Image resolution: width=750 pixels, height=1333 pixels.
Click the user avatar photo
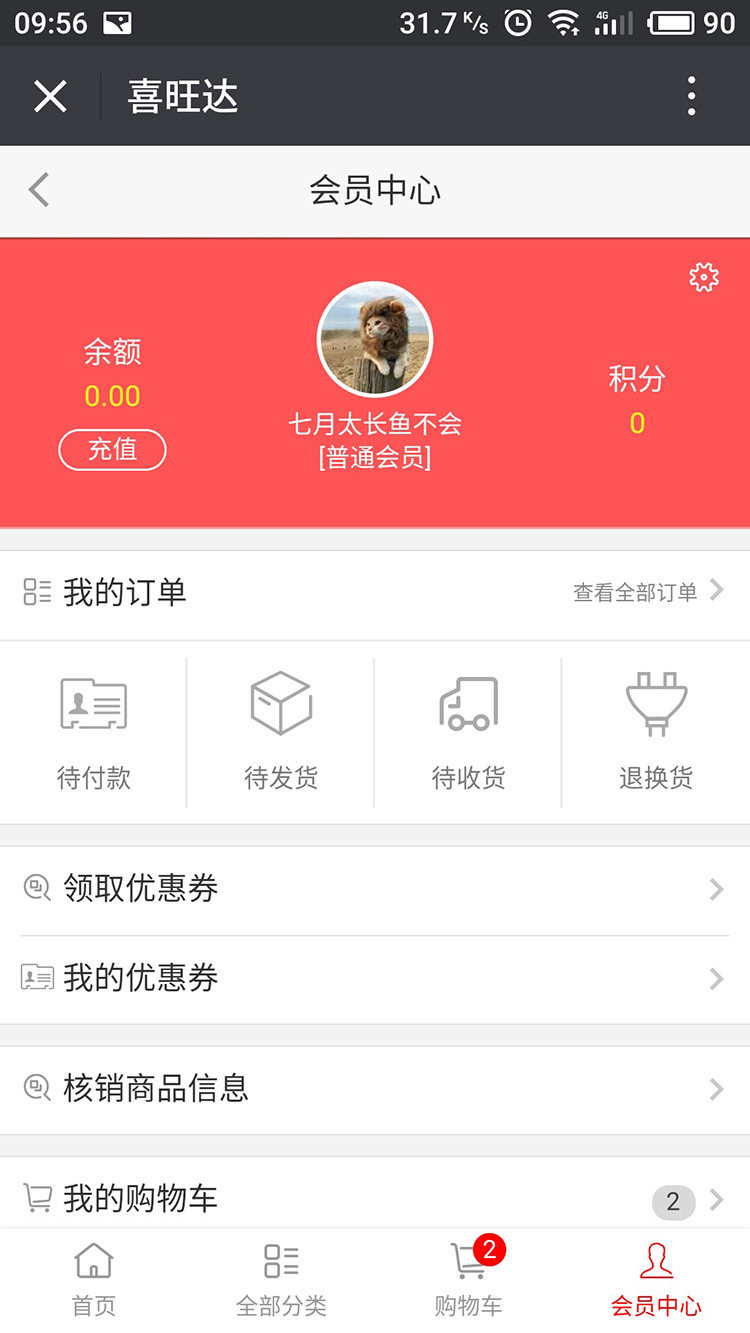click(375, 339)
